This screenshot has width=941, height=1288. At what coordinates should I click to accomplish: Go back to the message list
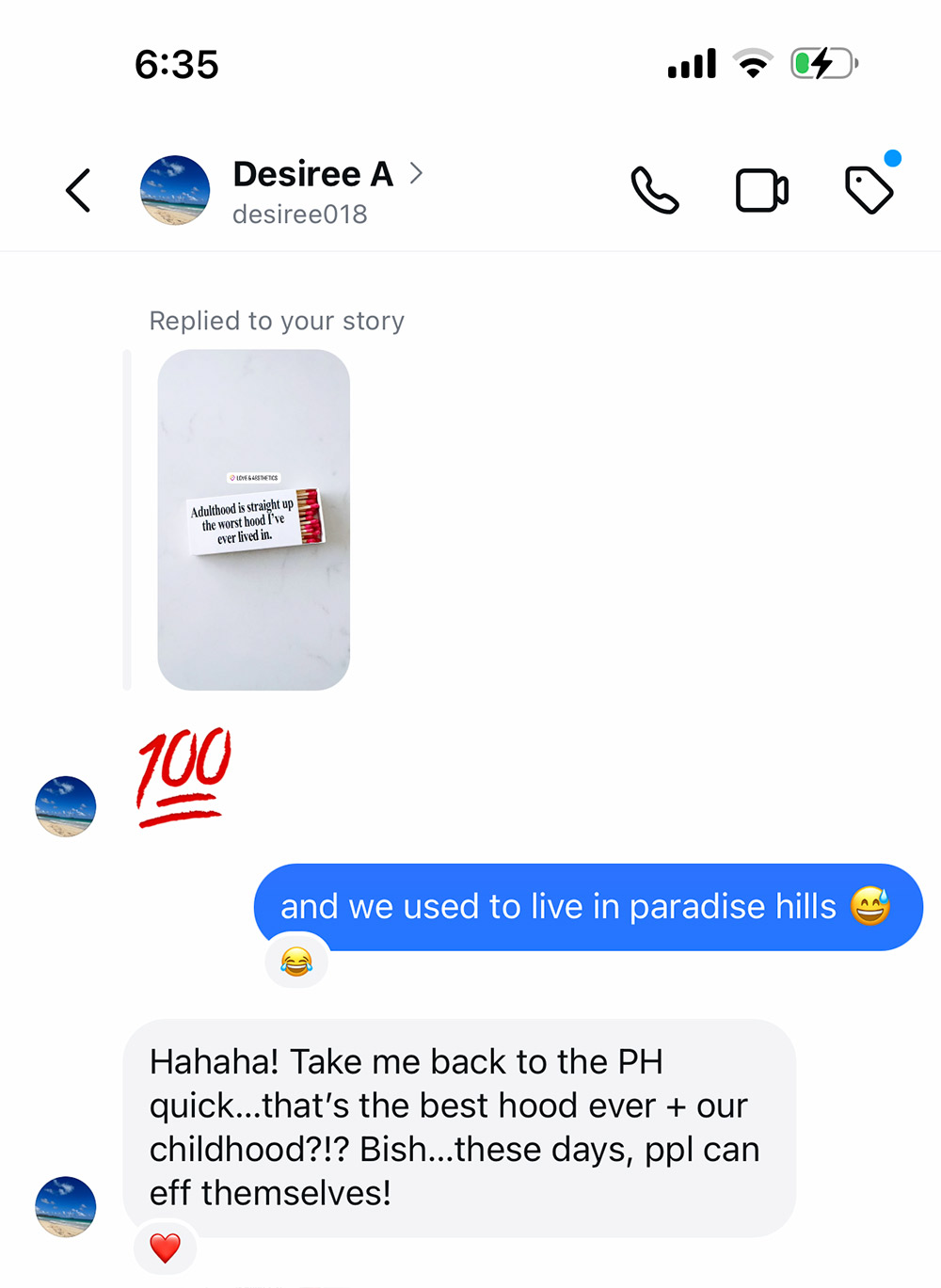[79, 191]
